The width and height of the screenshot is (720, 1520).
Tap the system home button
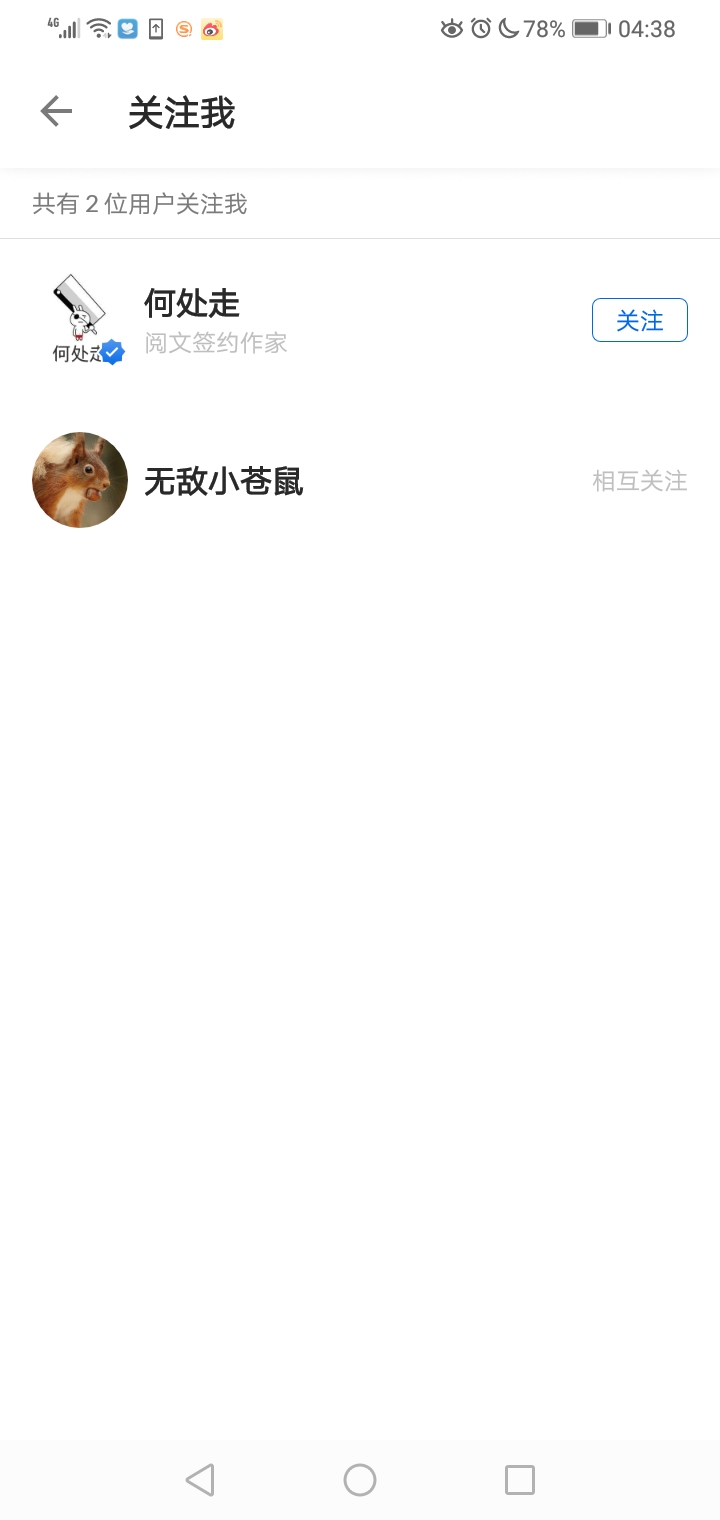tap(360, 1479)
